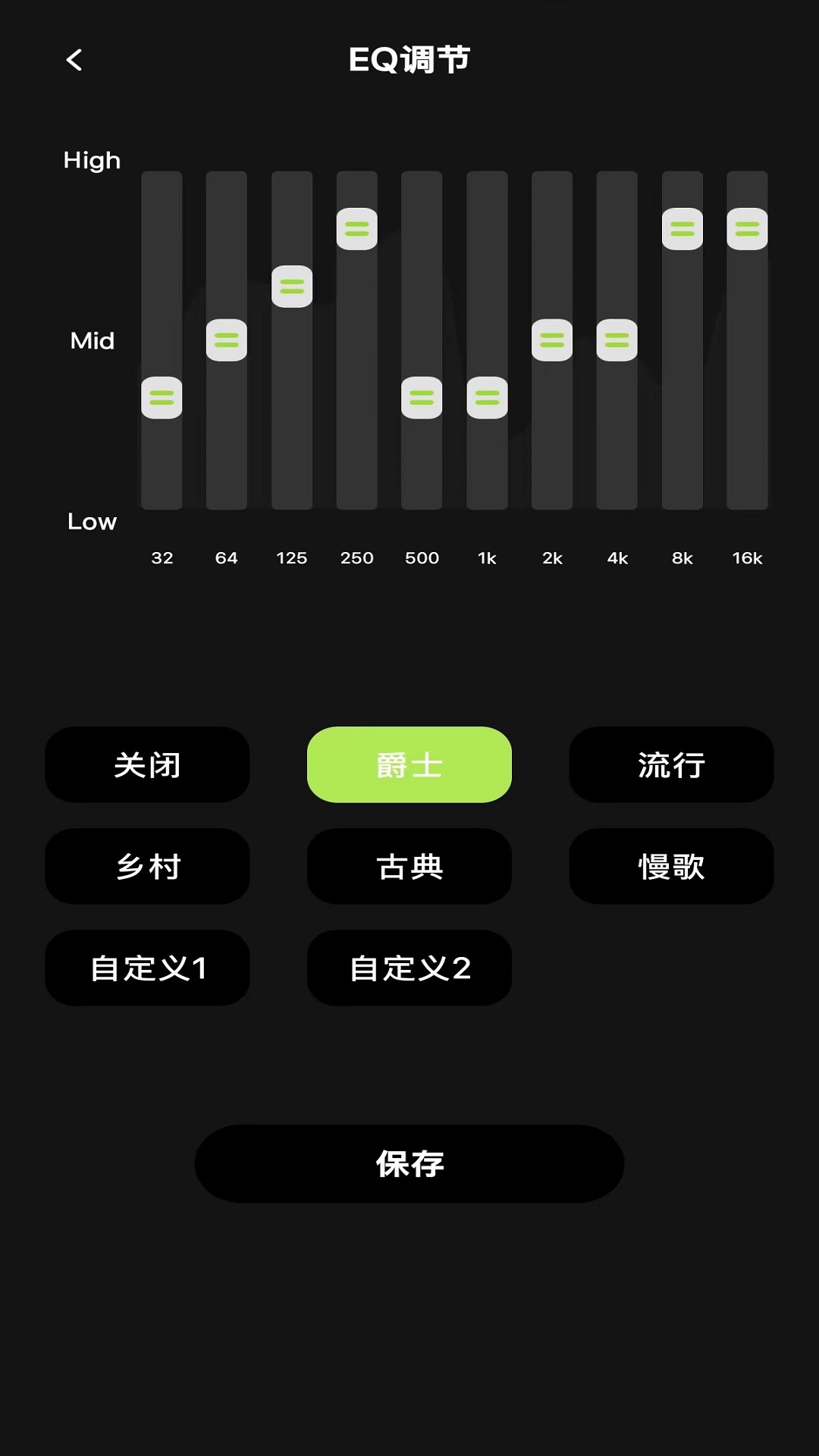The width and height of the screenshot is (819, 1456).
Task: Tap the 保存 save button
Action: 409,1163
